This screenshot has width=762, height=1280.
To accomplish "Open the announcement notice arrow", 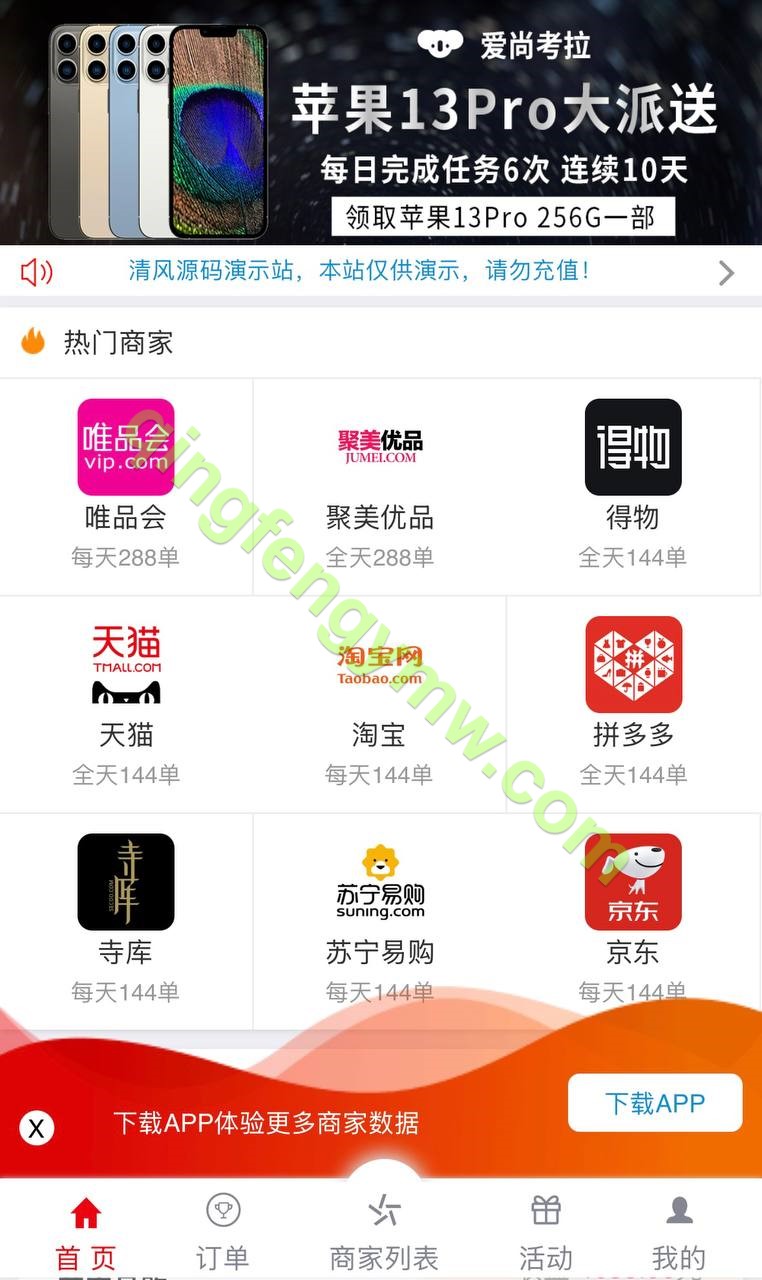I will pos(727,272).
